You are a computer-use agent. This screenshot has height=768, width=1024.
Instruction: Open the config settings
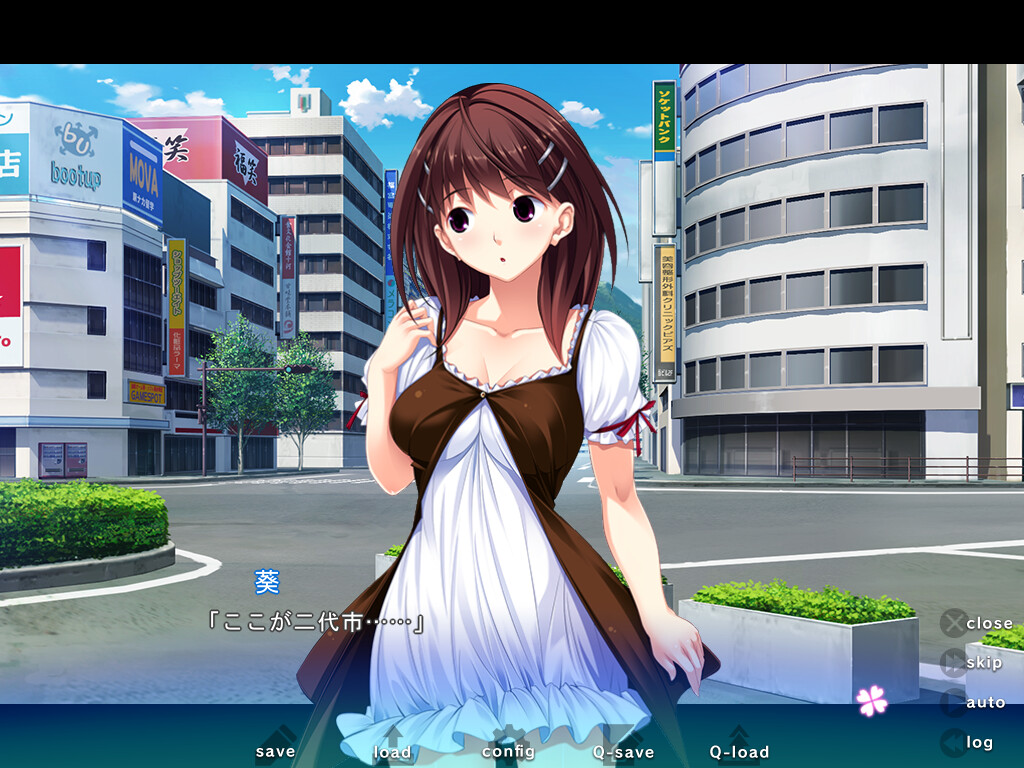508,750
